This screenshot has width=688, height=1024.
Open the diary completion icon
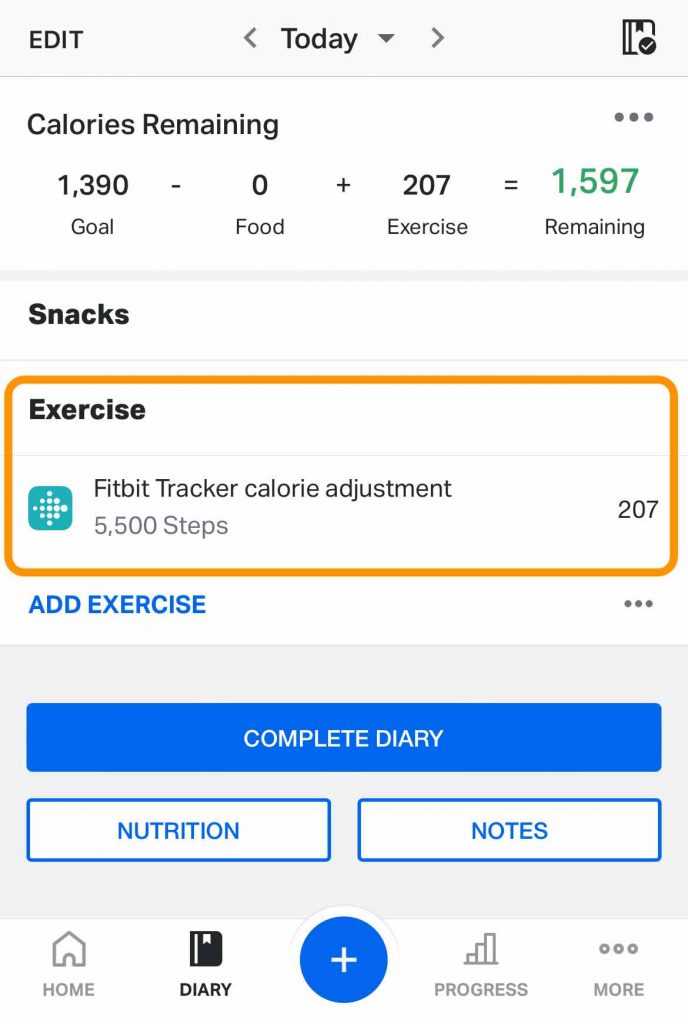pyautogui.click(x=638, y=37)
